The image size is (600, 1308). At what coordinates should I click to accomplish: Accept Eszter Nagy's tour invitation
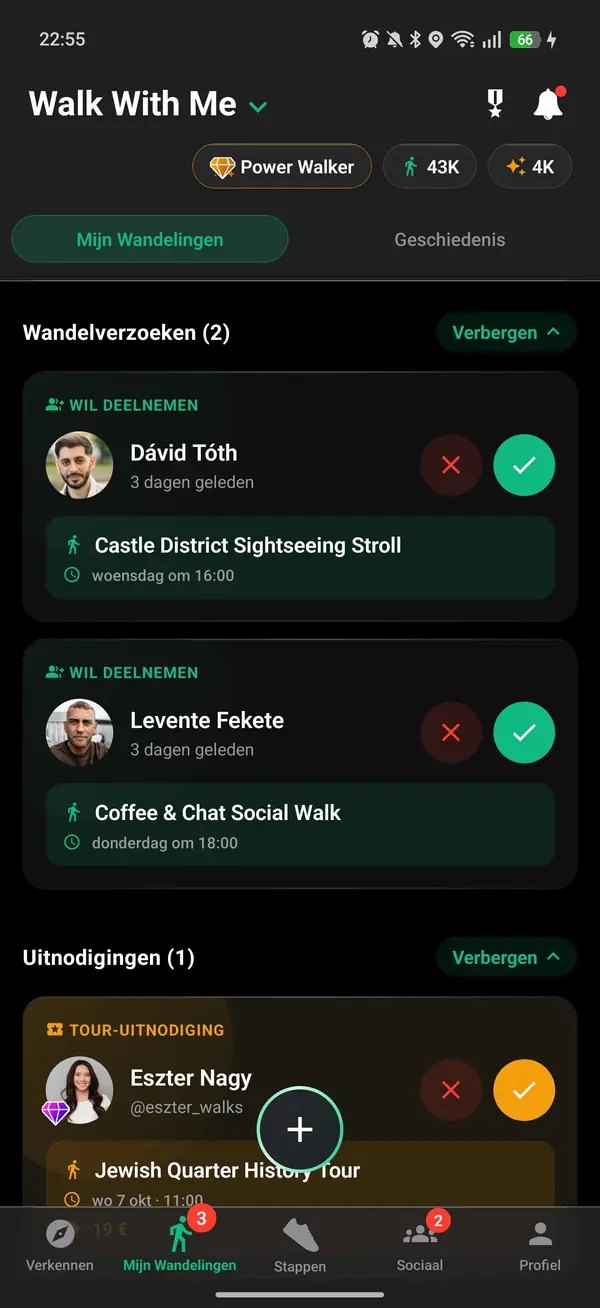(524, 1090)
